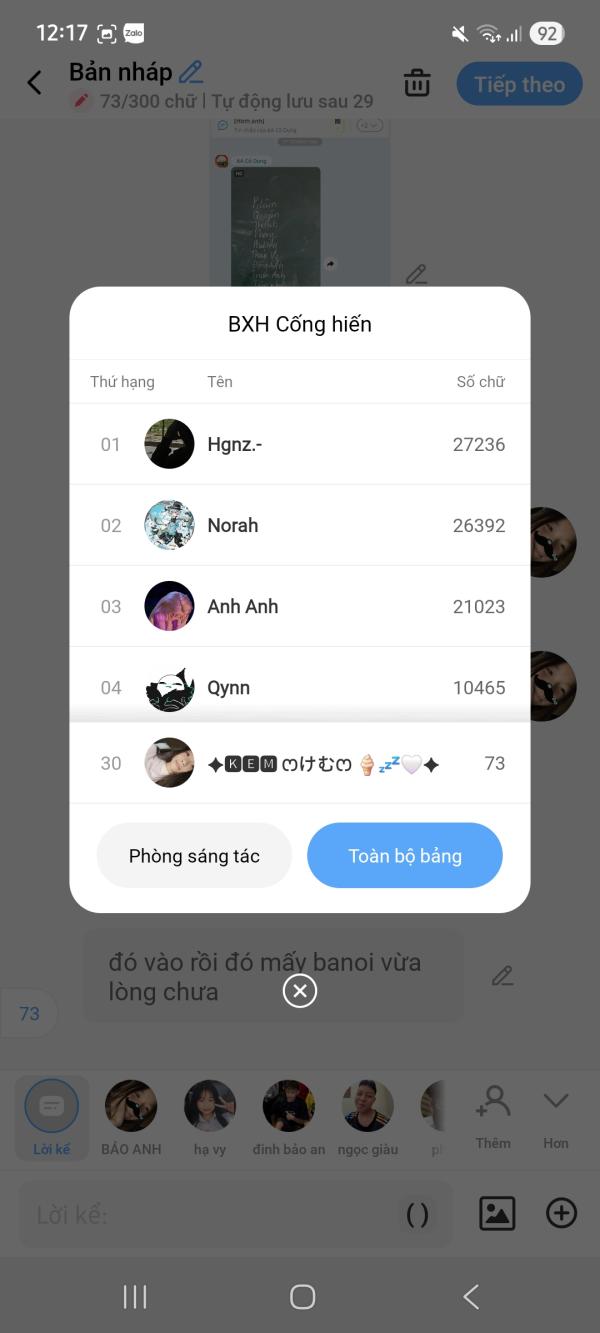Close the BXH Cống hiến dialog

point(300,991)
